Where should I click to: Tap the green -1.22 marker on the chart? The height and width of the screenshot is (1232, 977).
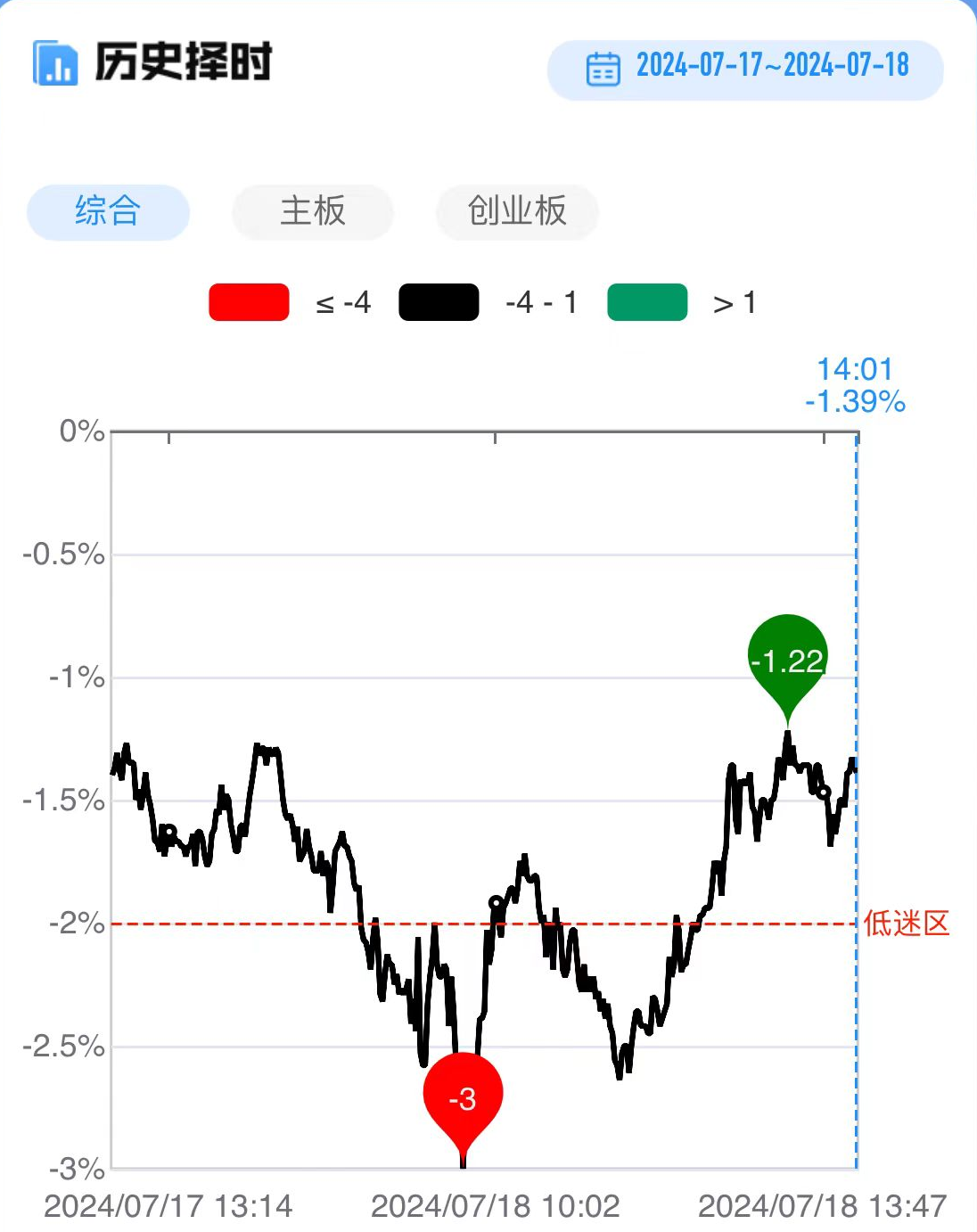(x=787, y=660)
